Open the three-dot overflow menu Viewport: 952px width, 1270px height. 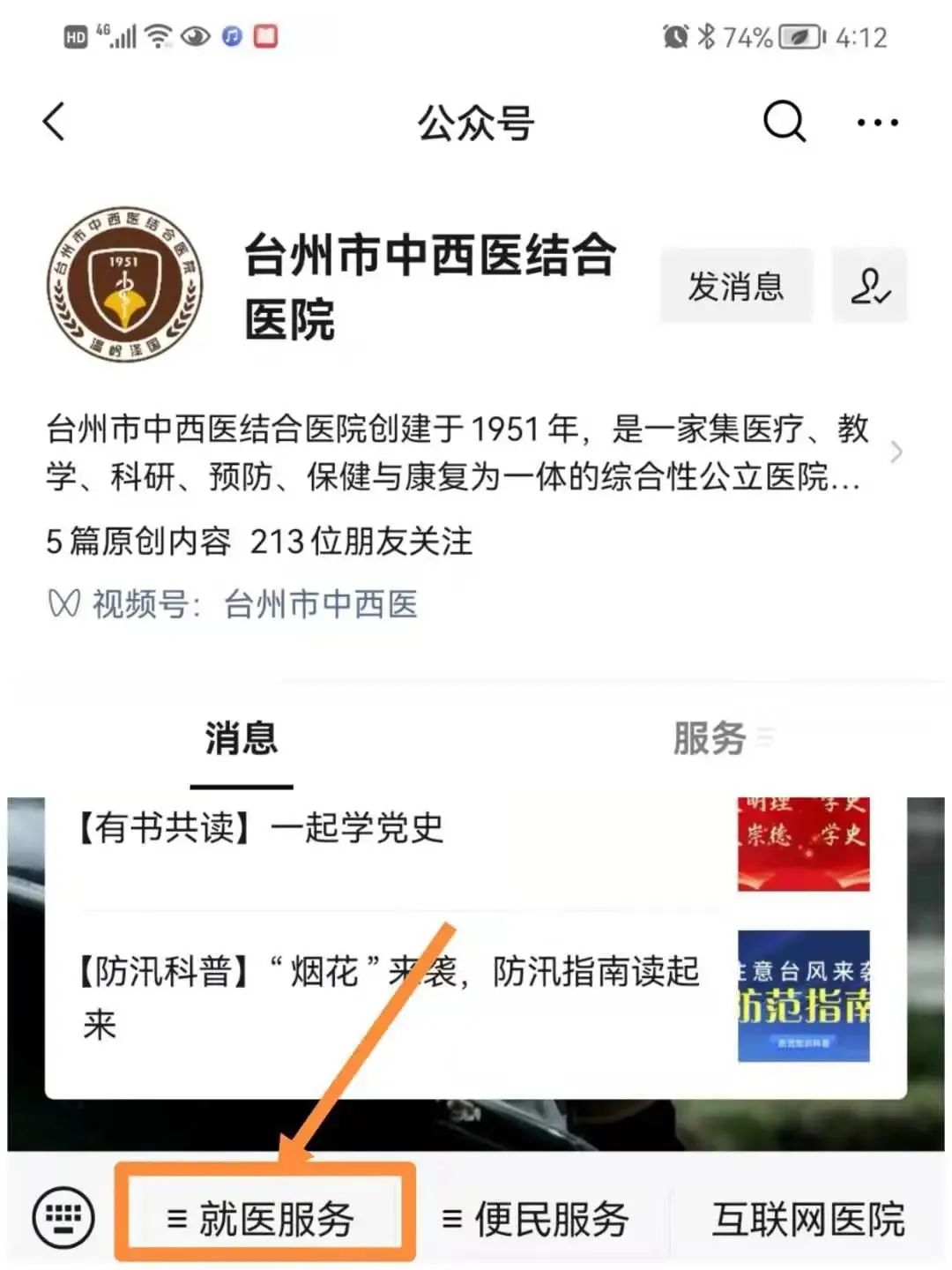click(x=877, y=123)
